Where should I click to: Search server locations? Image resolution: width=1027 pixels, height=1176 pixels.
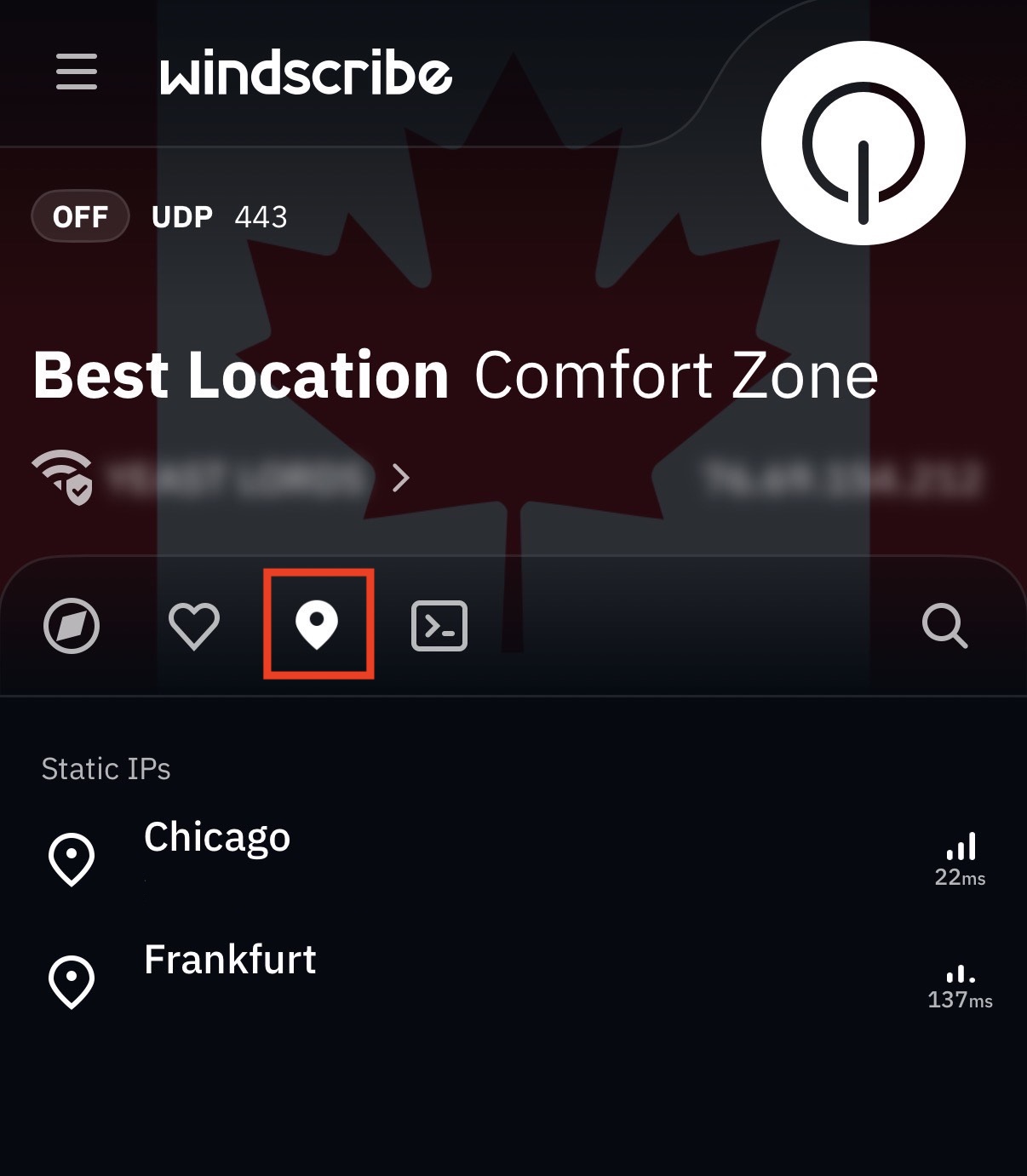tap(944, 626)
